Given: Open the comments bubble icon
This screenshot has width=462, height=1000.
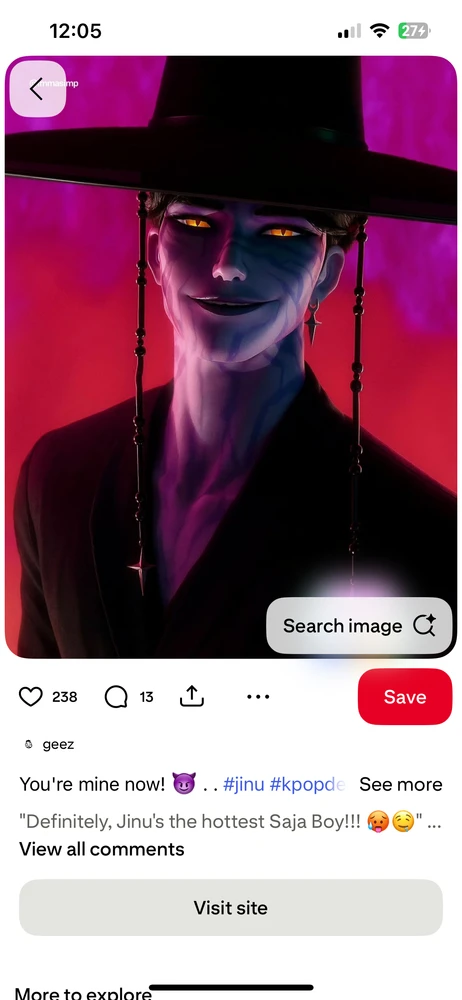Looking at the screenshot, I should (116, 697).
